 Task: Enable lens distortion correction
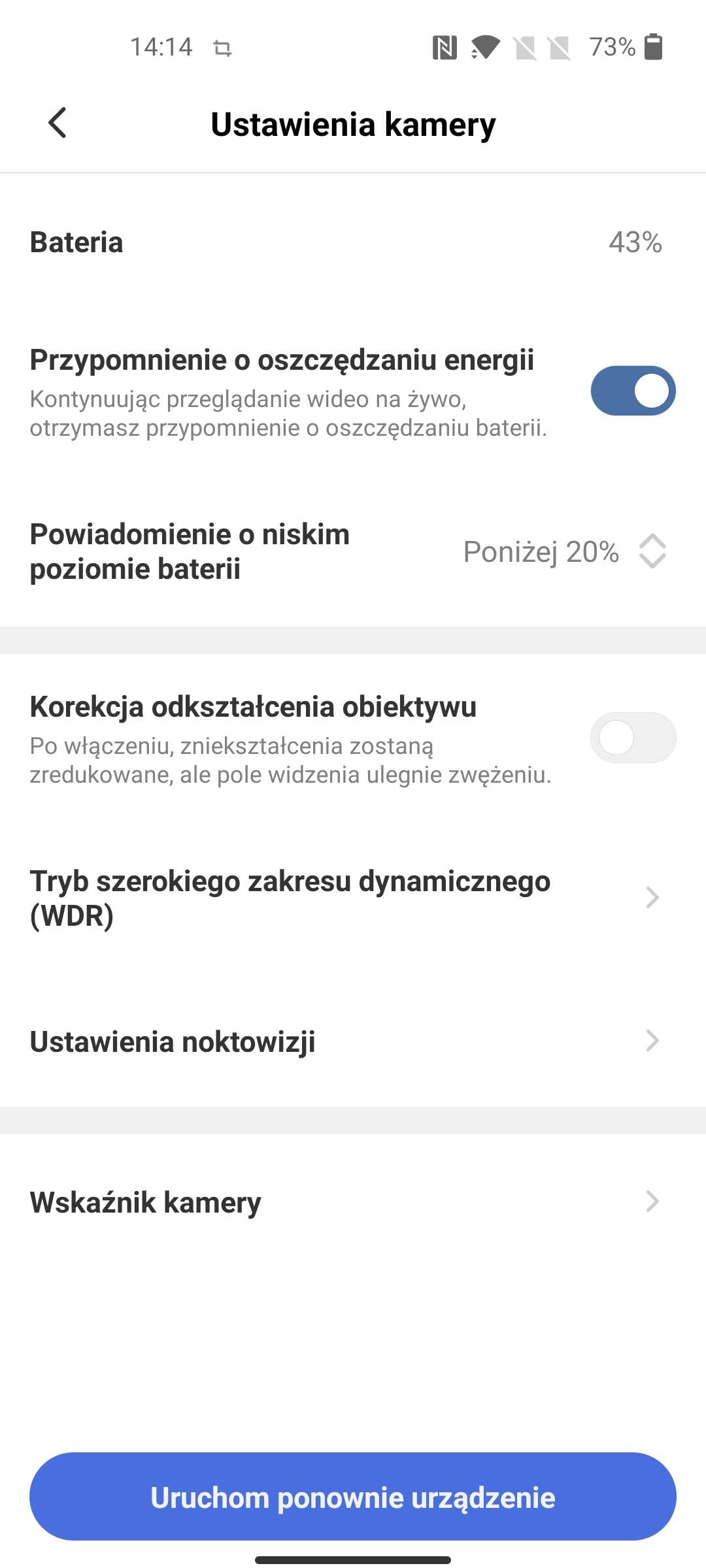(x=633, y=738)
